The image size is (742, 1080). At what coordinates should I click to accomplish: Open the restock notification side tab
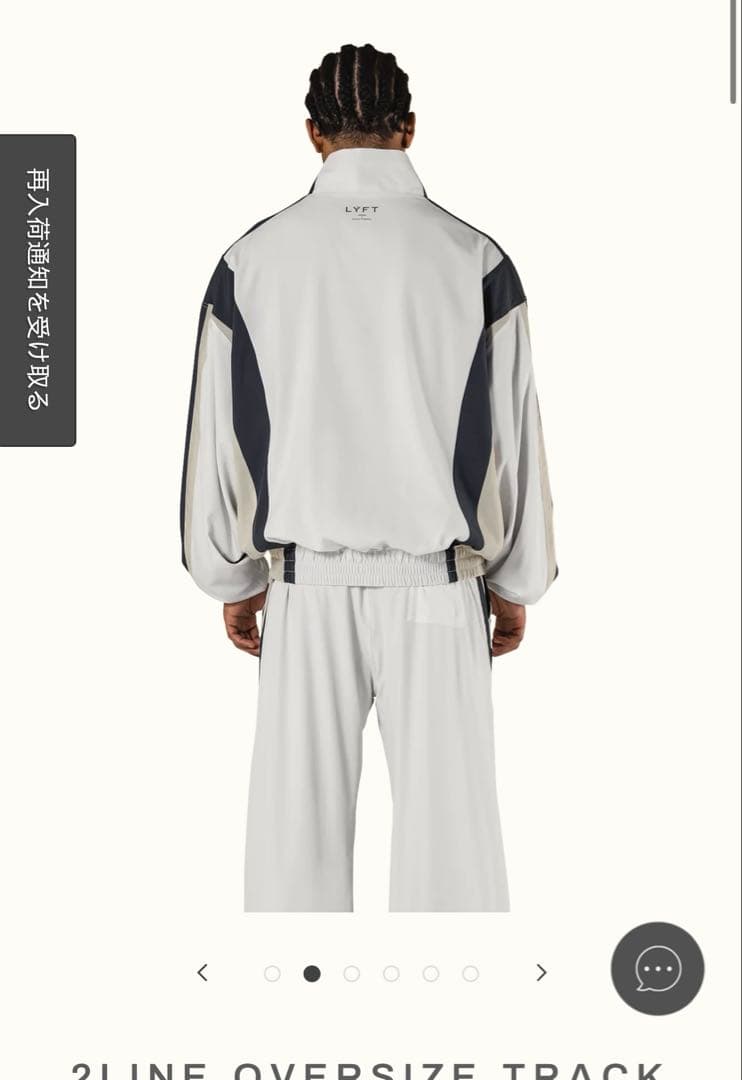(x=37, y=290)
